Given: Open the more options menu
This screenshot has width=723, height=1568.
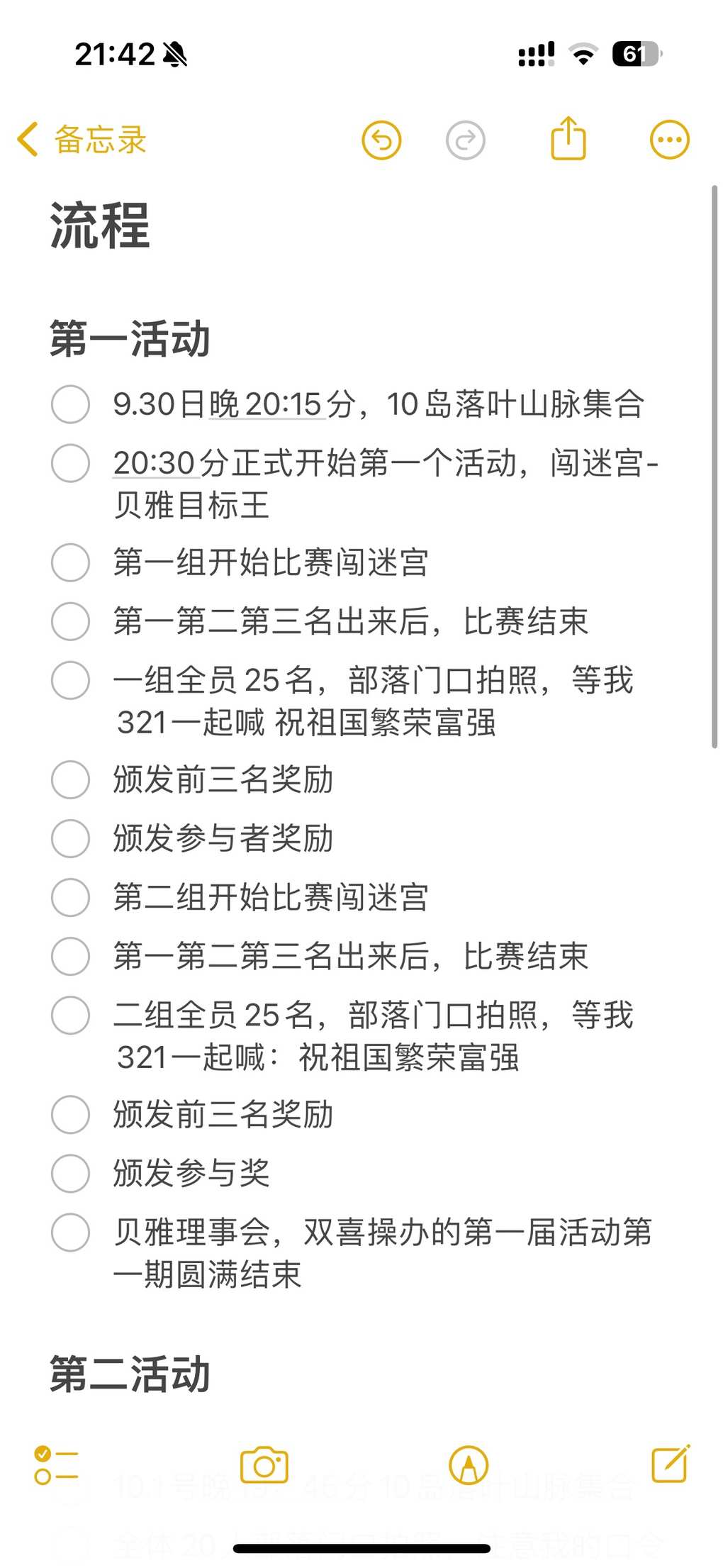Looking at the screenshot, I should pyautogui.click(x=670, y=140).
